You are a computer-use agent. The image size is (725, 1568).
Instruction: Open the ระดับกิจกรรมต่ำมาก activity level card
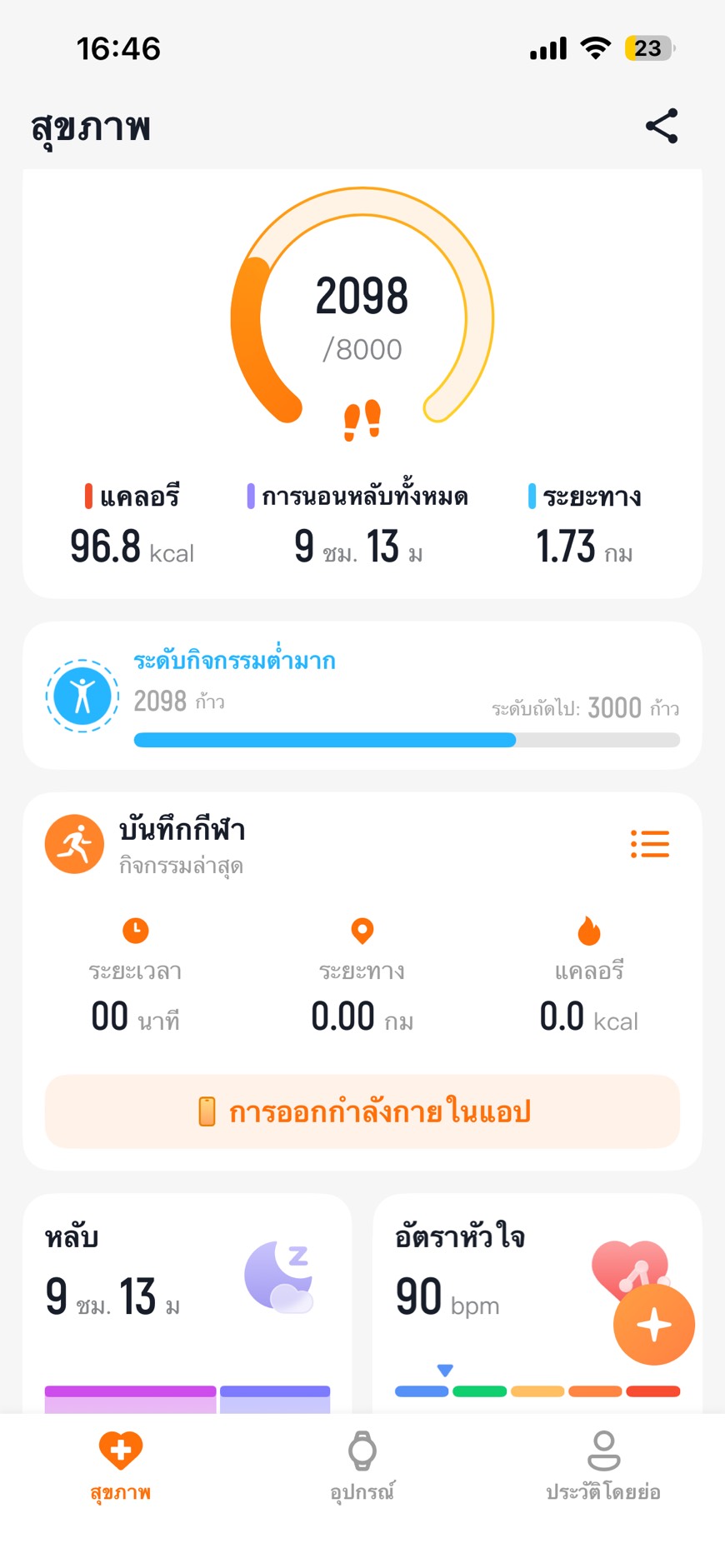pyautogui.click(x=362, y=696)
